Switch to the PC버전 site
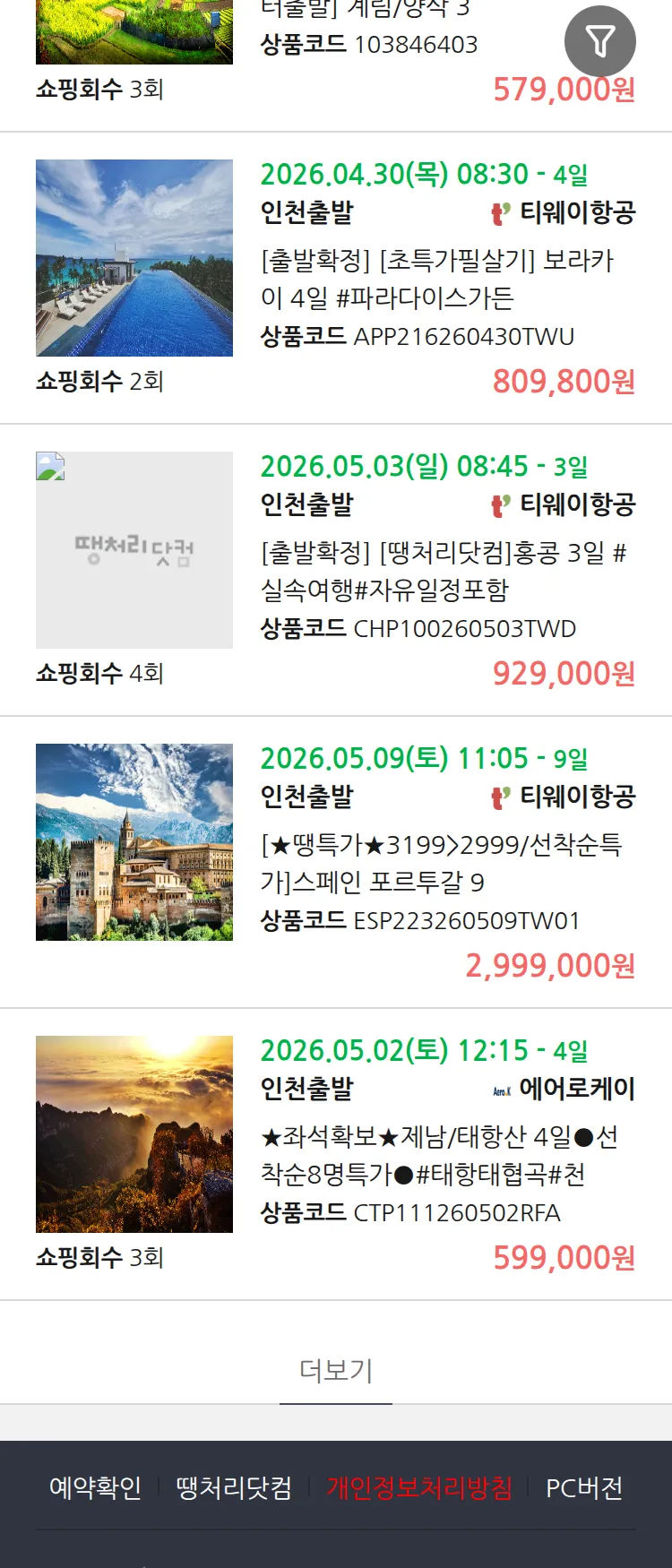This screenshot has height=1568, width=672. click(584, 1488)
